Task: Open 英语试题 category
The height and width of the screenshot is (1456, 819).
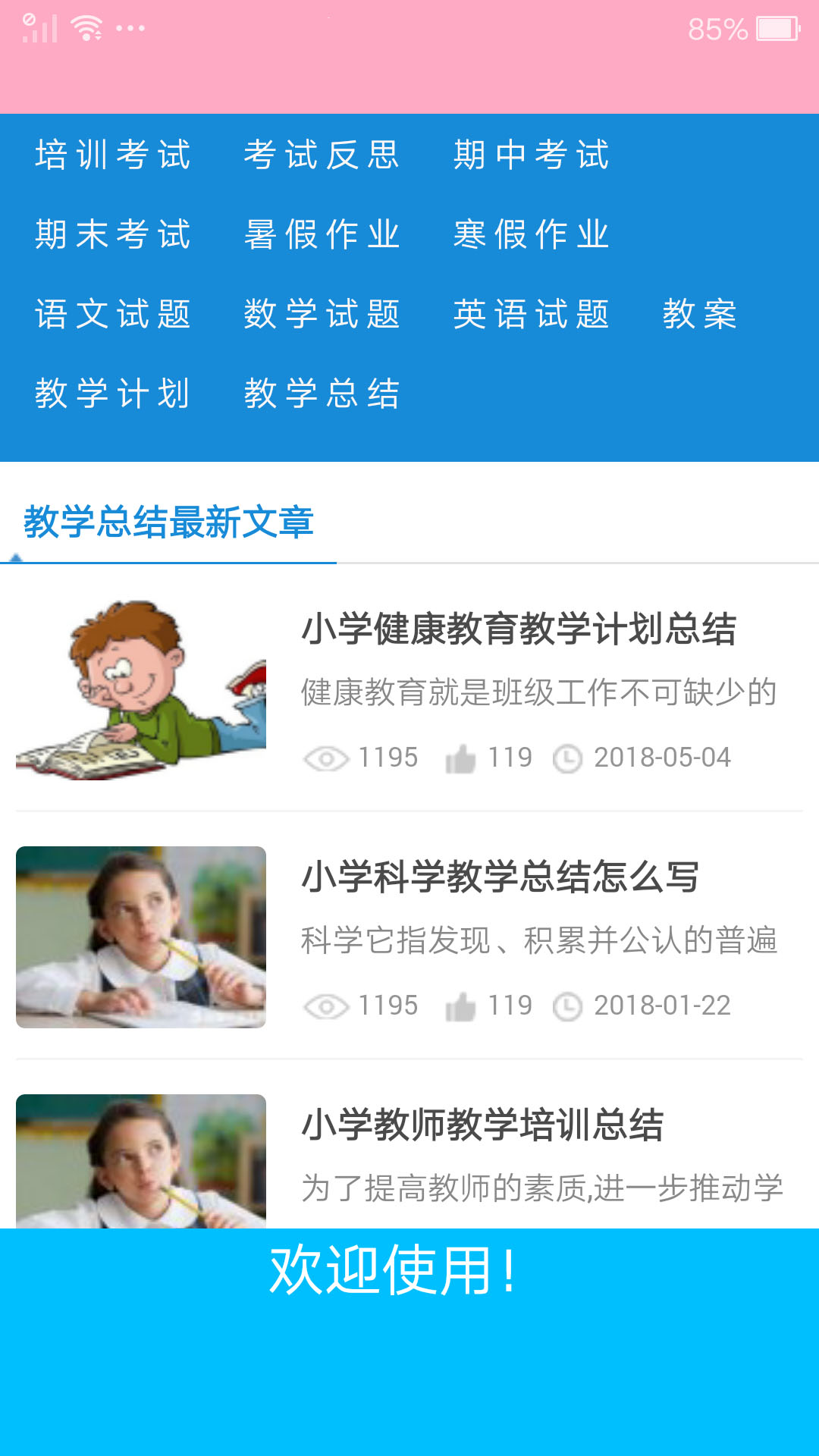Action: [x=531, y=314]
